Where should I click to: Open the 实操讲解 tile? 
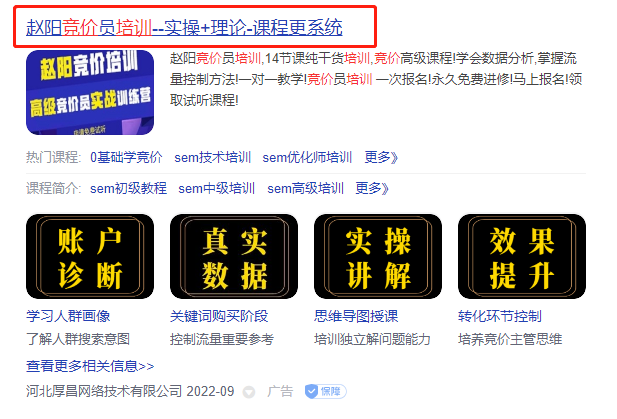pyautogui.click(x=378, y=257)
